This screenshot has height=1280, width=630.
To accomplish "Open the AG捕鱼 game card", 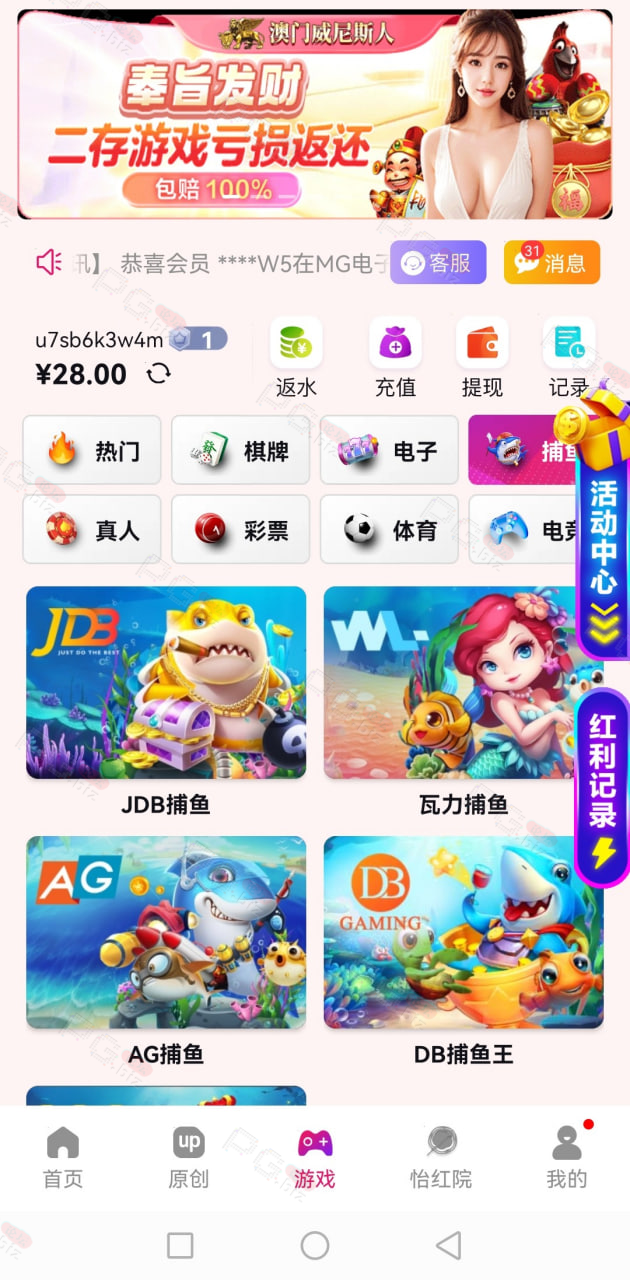I will click(x=166, y=952).
